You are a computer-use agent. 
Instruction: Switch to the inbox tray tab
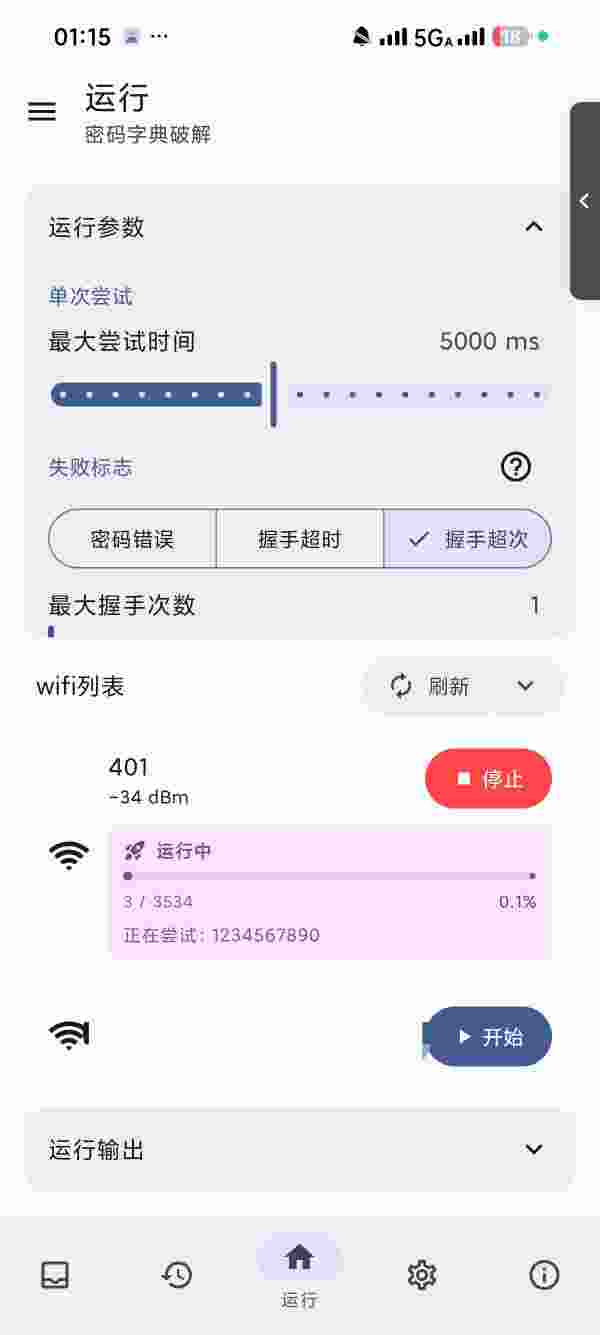55,1275
